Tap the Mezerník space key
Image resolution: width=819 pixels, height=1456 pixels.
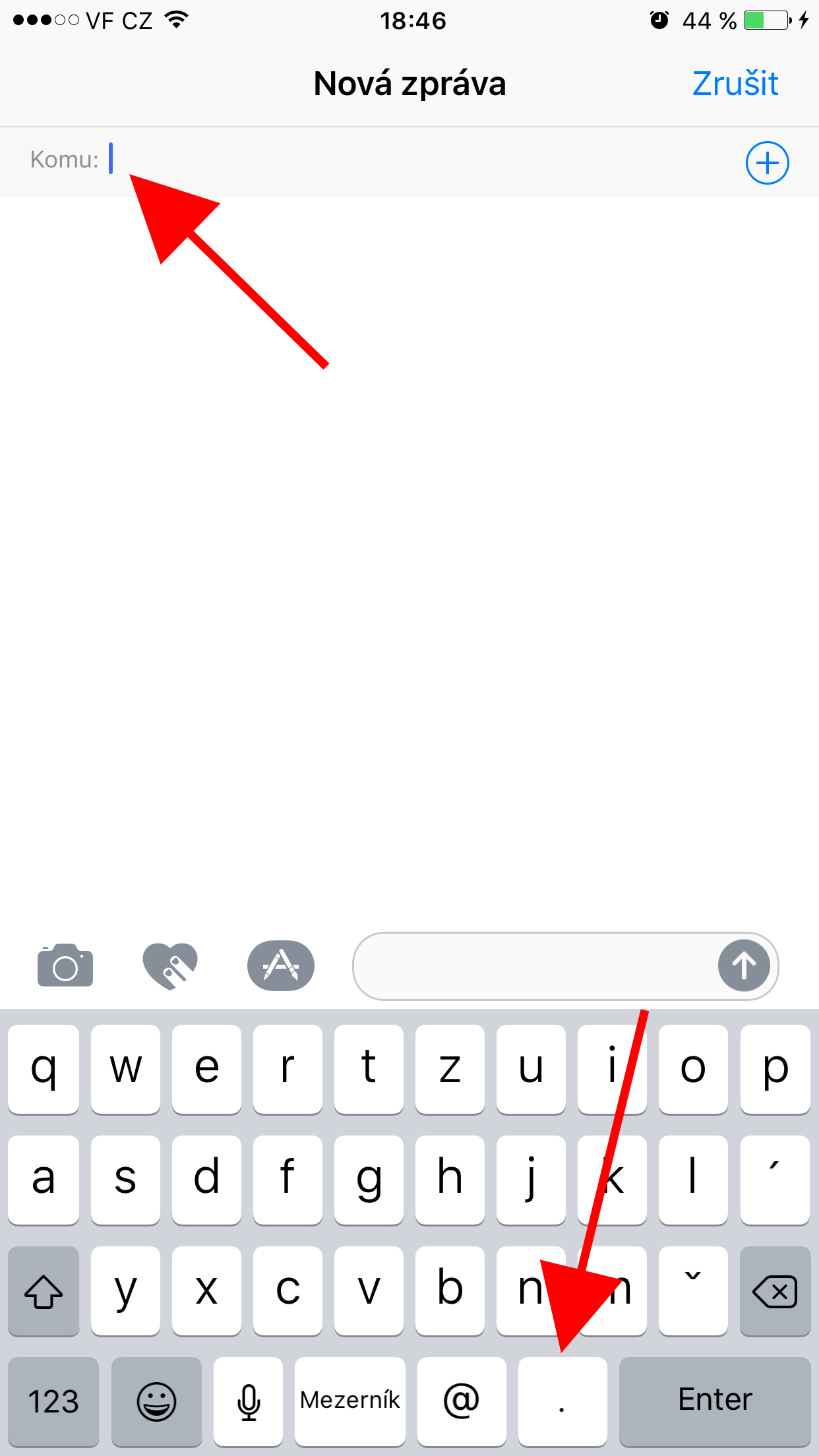349,1401
